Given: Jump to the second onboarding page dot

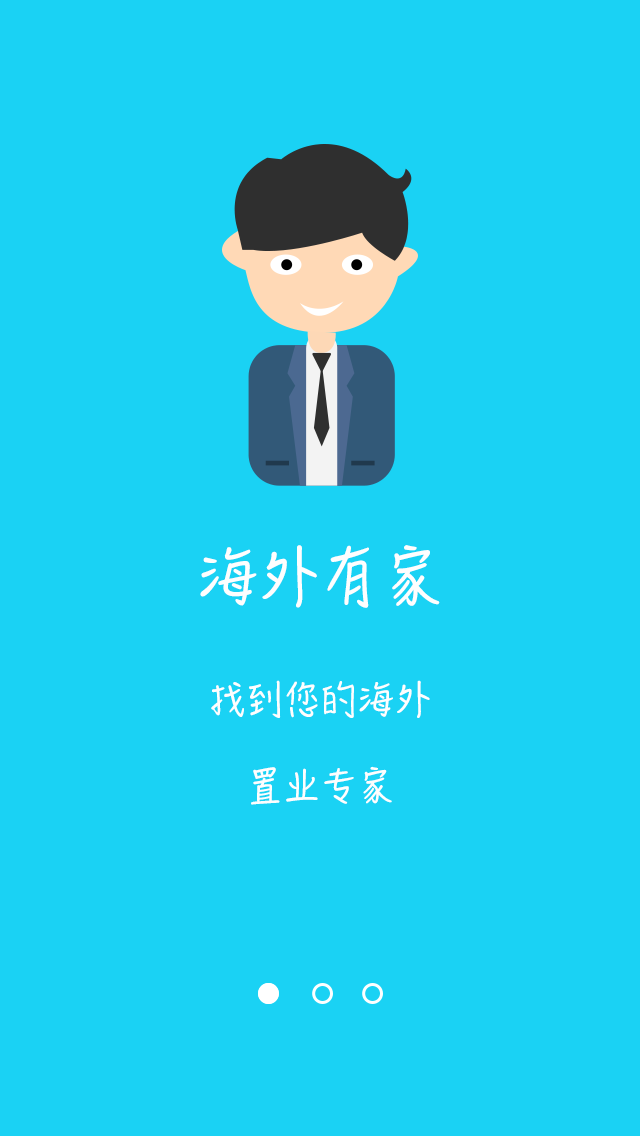Looking at the screenshot, I should (322, 993).
